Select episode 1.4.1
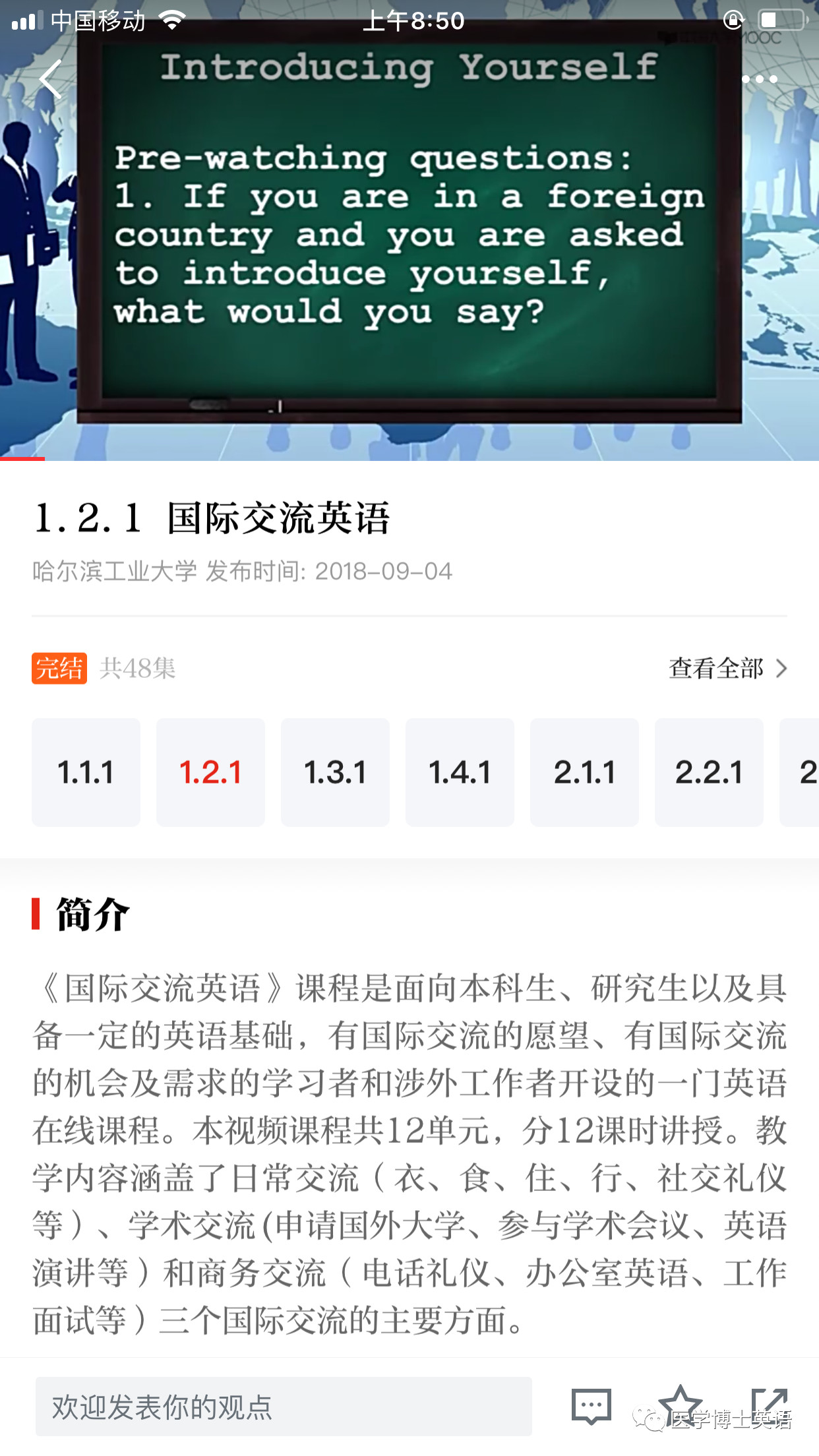Viewport: 819px width, 1456px height. (x=460, y=772)
